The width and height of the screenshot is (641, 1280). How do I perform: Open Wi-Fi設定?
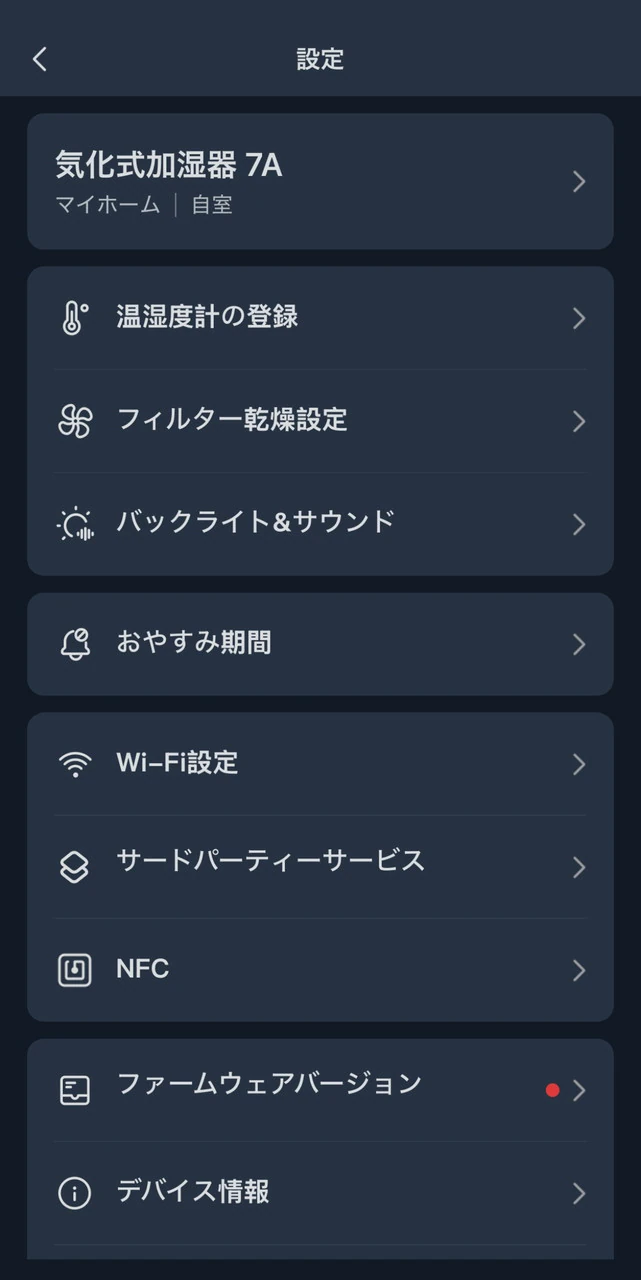[320, 764]
